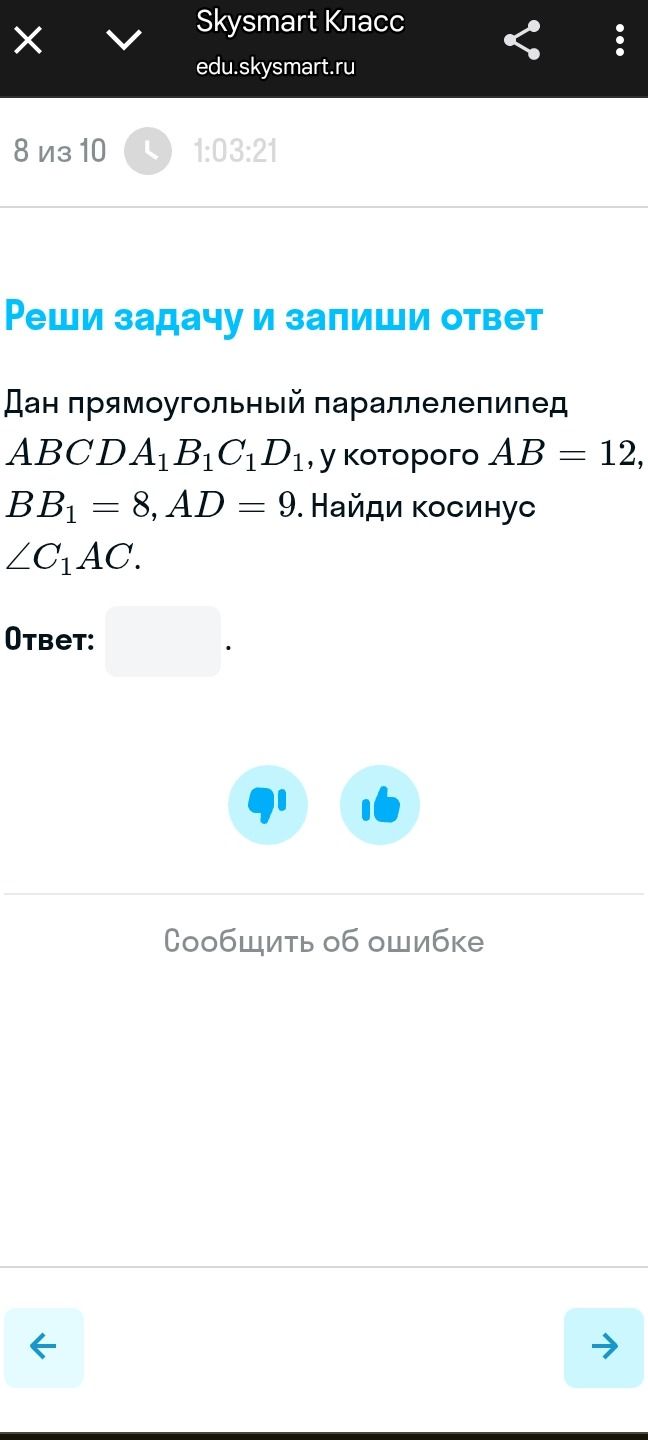Tap the answer input field

click(x=163, y=641)
